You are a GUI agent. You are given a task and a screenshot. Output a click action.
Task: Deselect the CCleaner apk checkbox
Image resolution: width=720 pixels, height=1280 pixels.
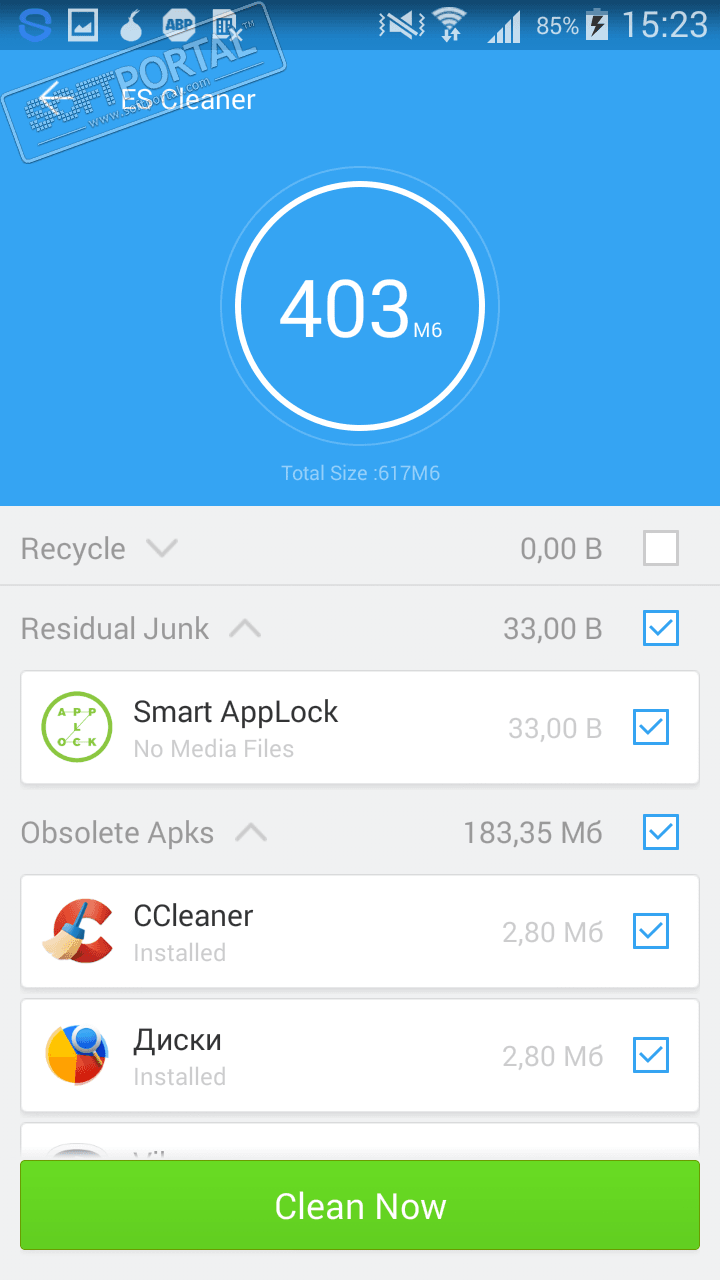pos(651,931)
